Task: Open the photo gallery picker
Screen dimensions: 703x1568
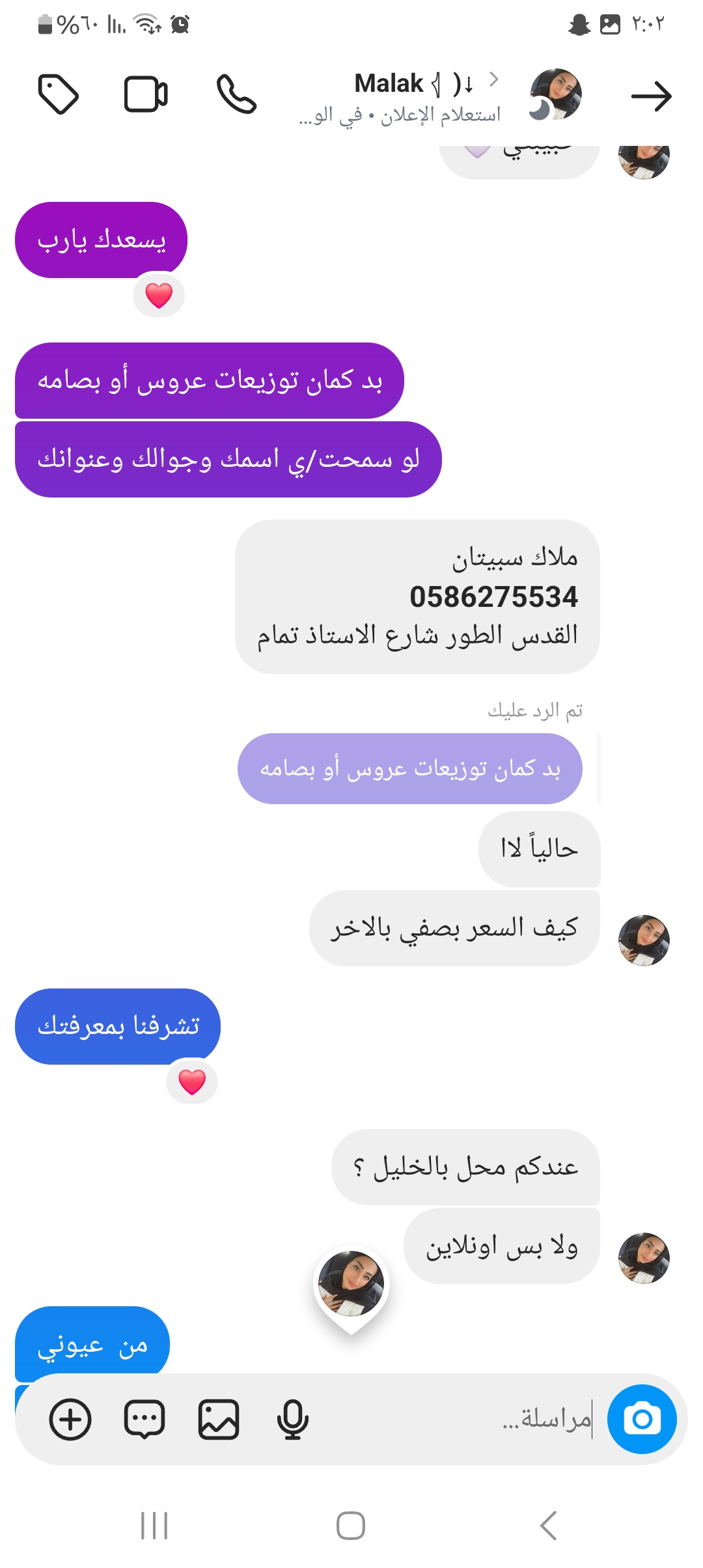Action: pos(219,1419)
